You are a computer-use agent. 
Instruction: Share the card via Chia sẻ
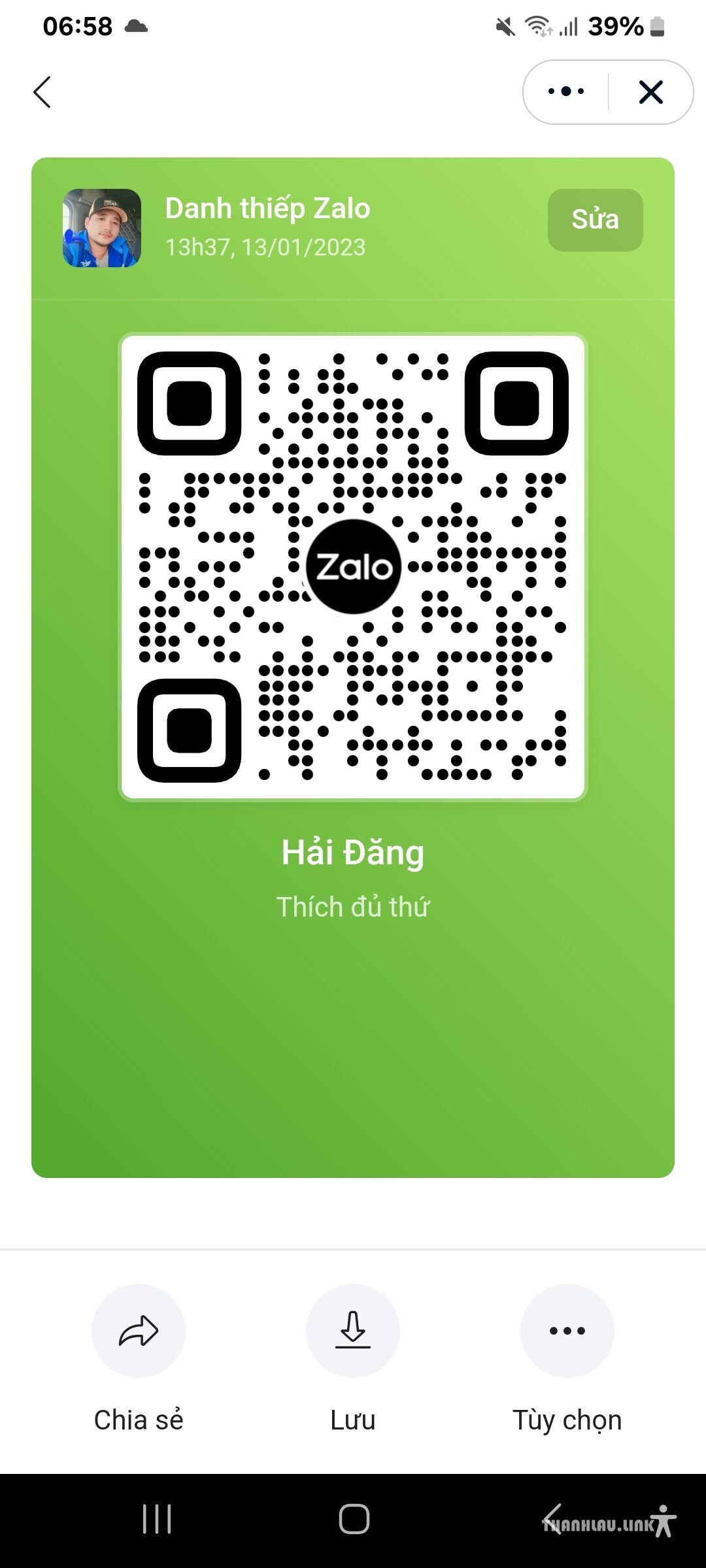(x=139, y=1331)
